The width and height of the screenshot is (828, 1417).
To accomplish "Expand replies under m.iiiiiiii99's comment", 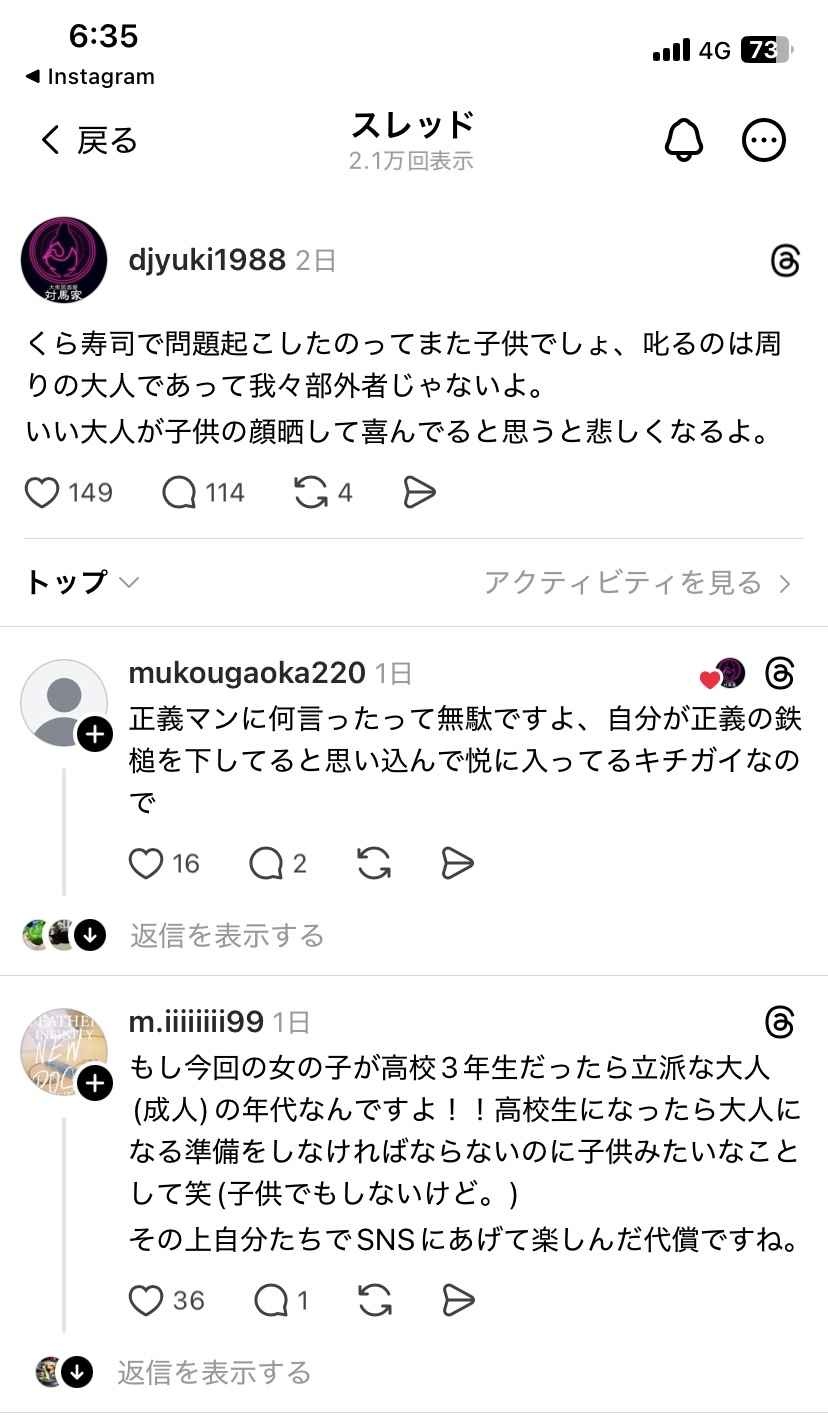I will tap(213, 1373).
